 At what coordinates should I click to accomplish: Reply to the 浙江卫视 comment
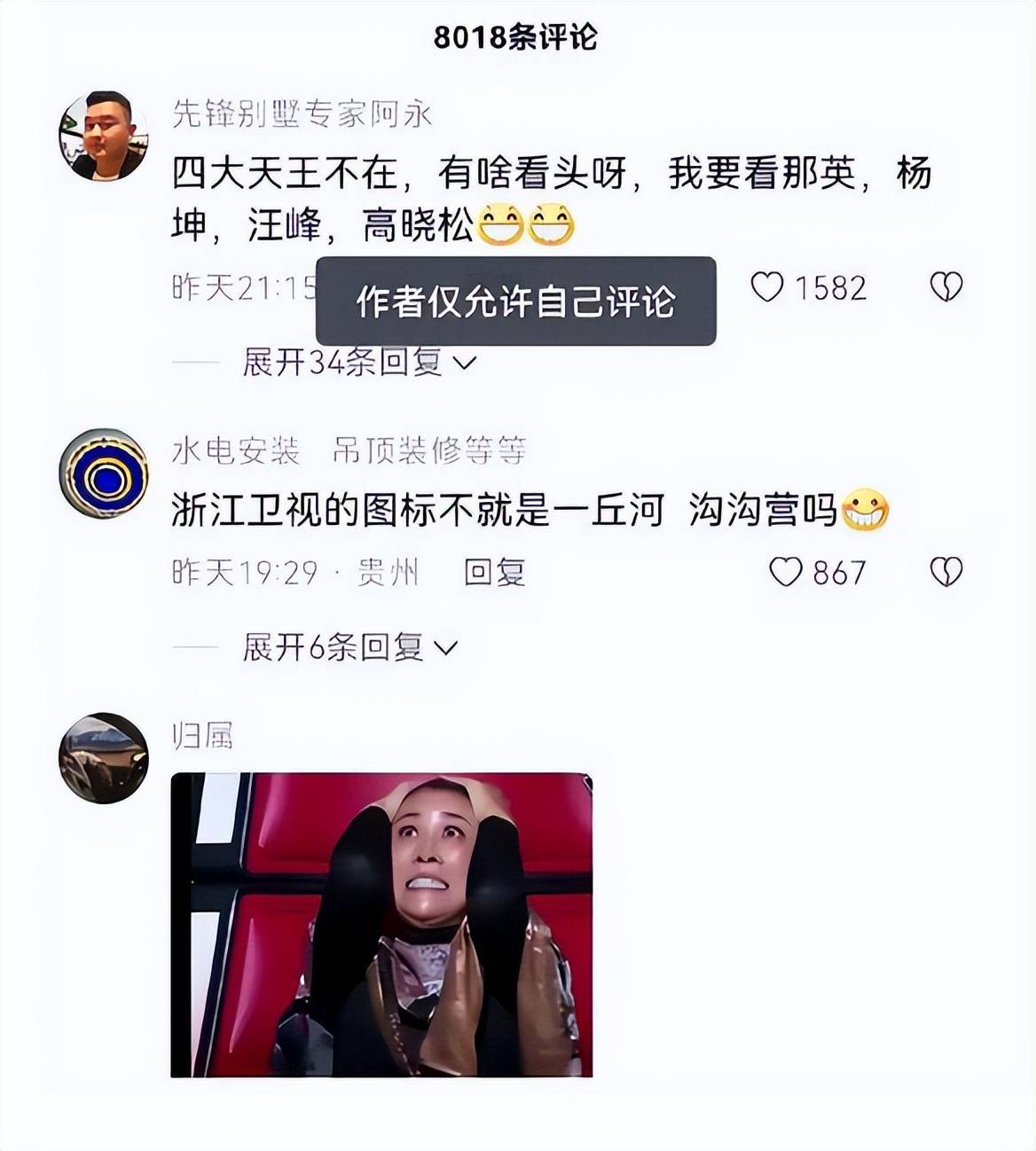point(494,572)
